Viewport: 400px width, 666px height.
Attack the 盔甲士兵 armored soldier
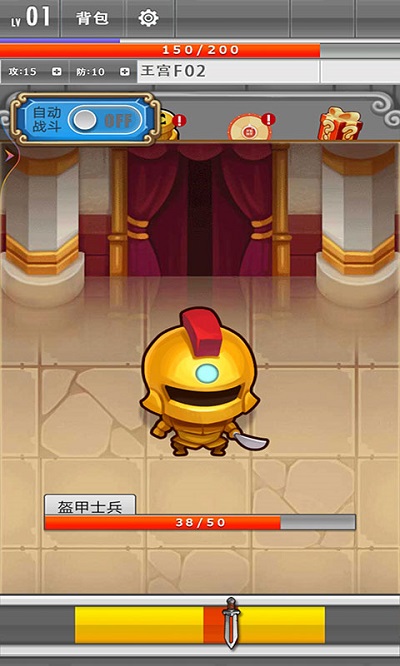200,382
